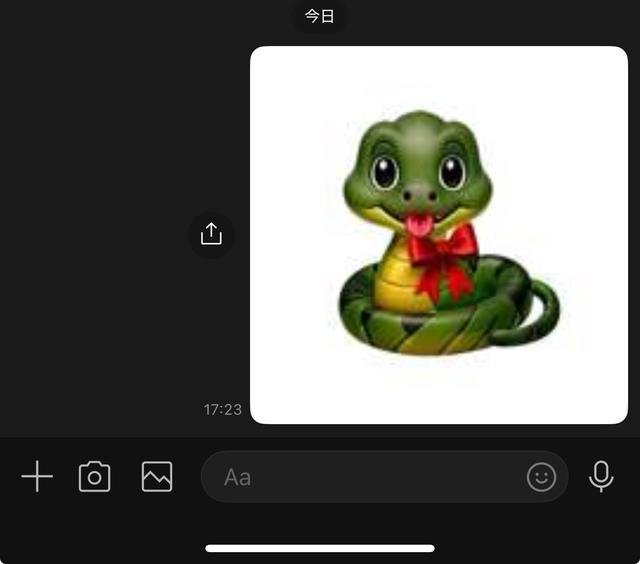
Task: Open the emoji and sticker picker
Action: pos(541,477)
